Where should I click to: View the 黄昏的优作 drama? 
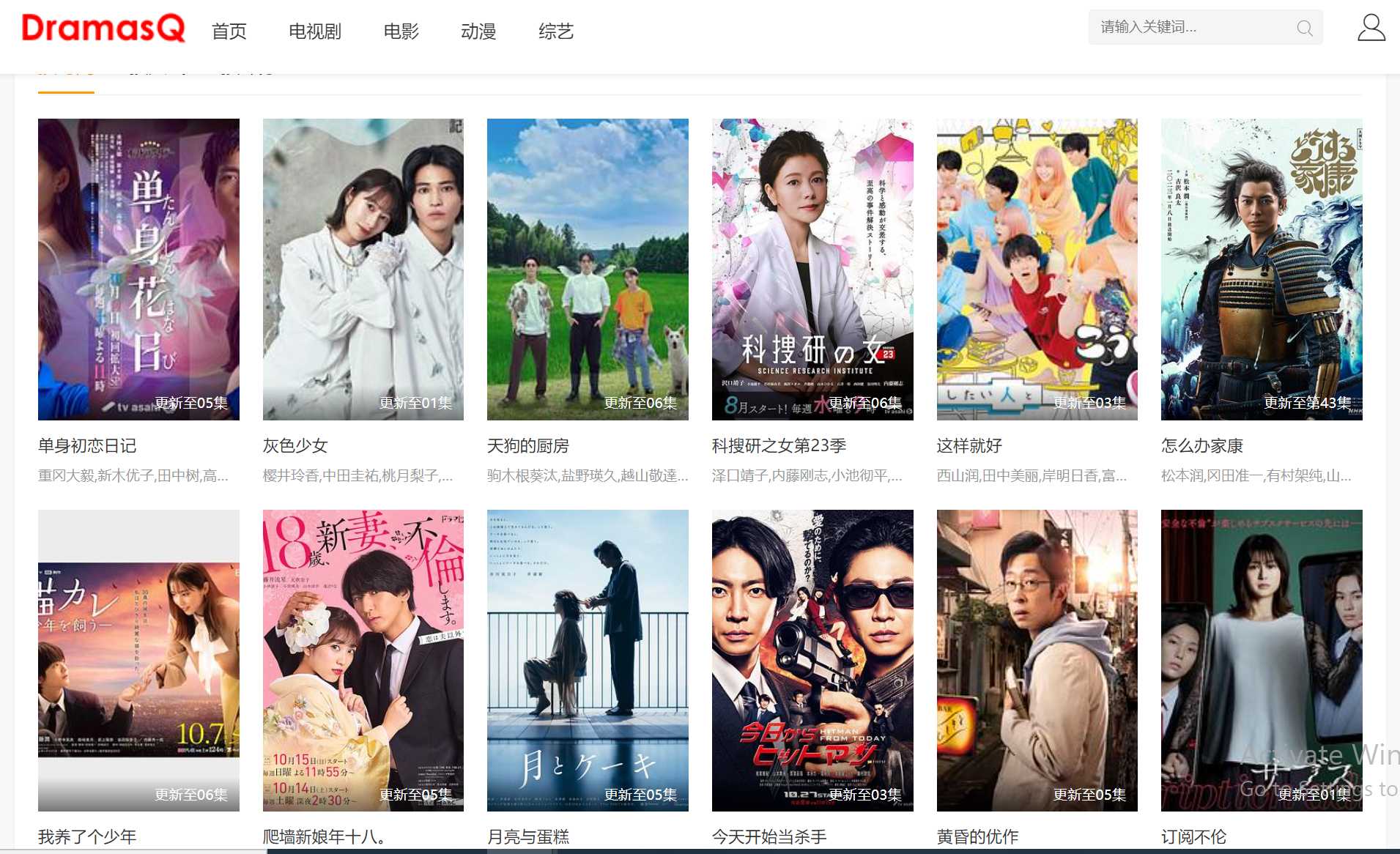point(1037,660)
